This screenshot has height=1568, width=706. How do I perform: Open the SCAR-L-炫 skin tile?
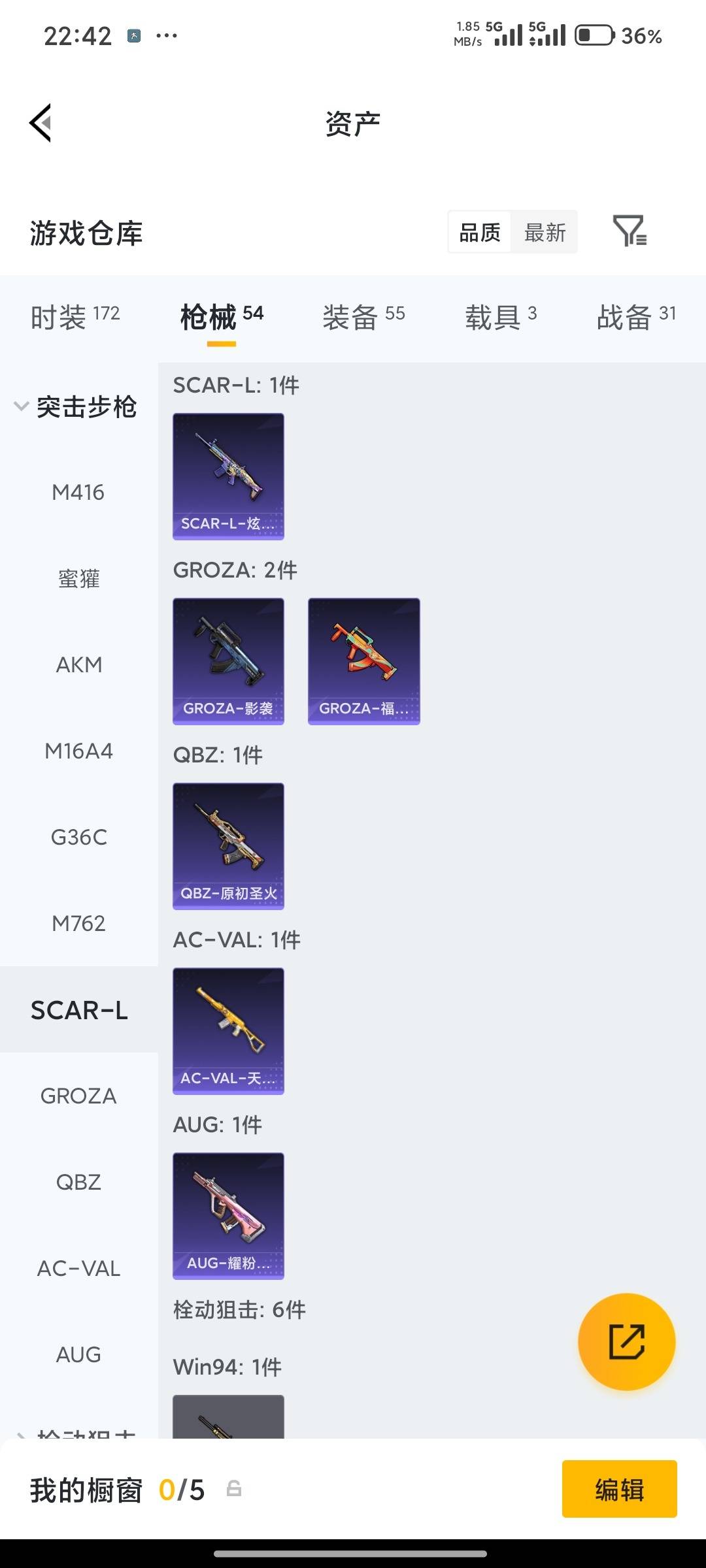(x=228, y=476)
